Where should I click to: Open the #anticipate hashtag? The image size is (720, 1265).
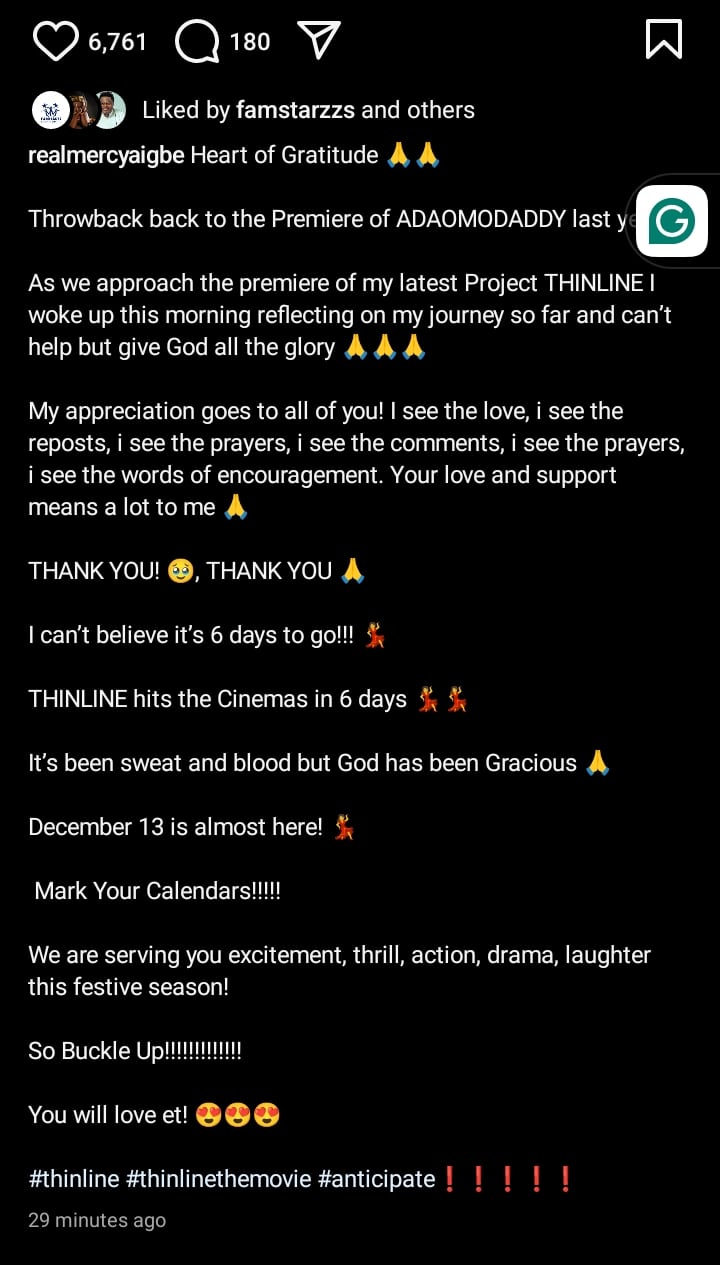tap(376, 1179)
